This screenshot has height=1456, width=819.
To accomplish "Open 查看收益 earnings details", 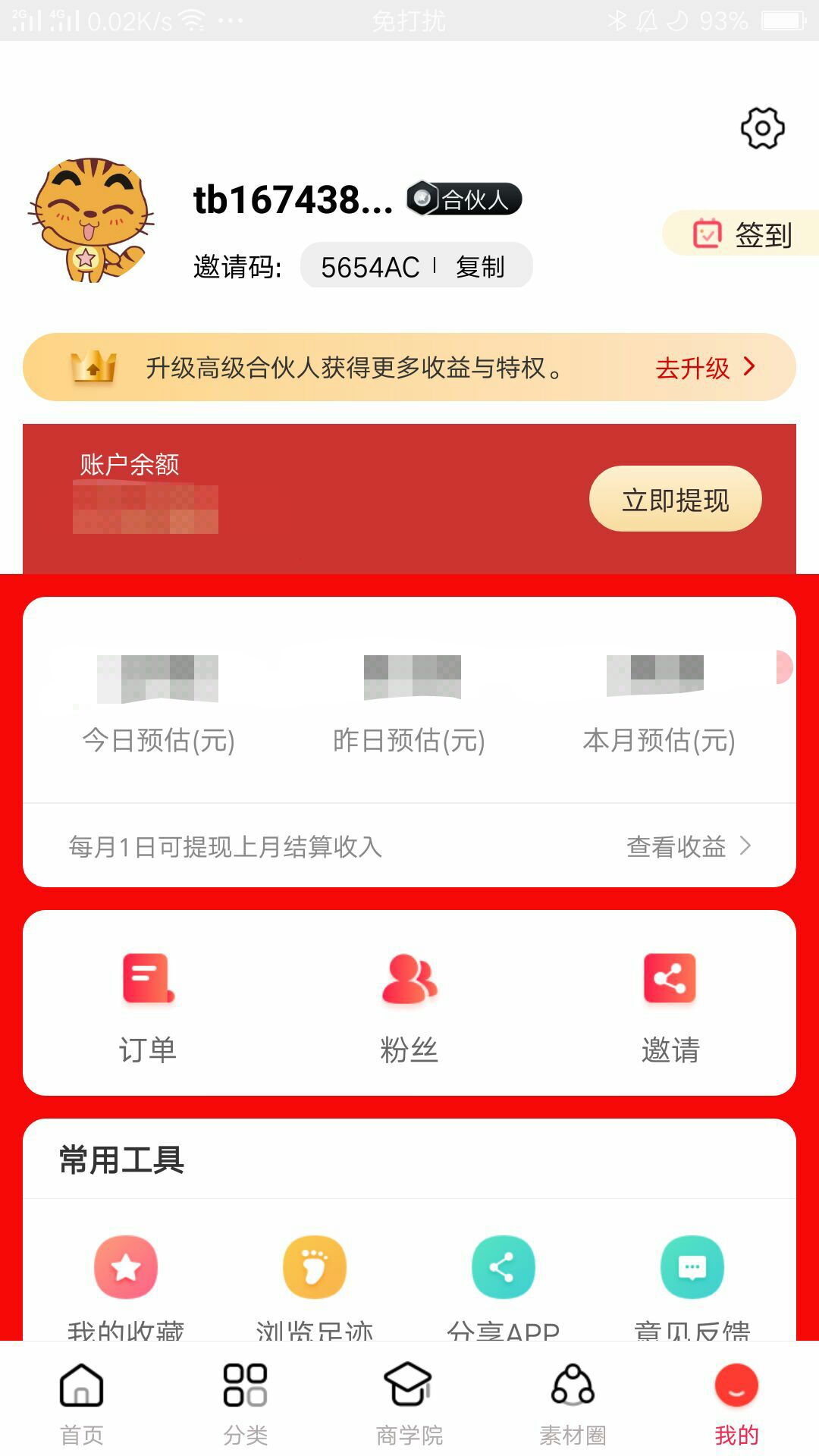I will click(688, 846).
